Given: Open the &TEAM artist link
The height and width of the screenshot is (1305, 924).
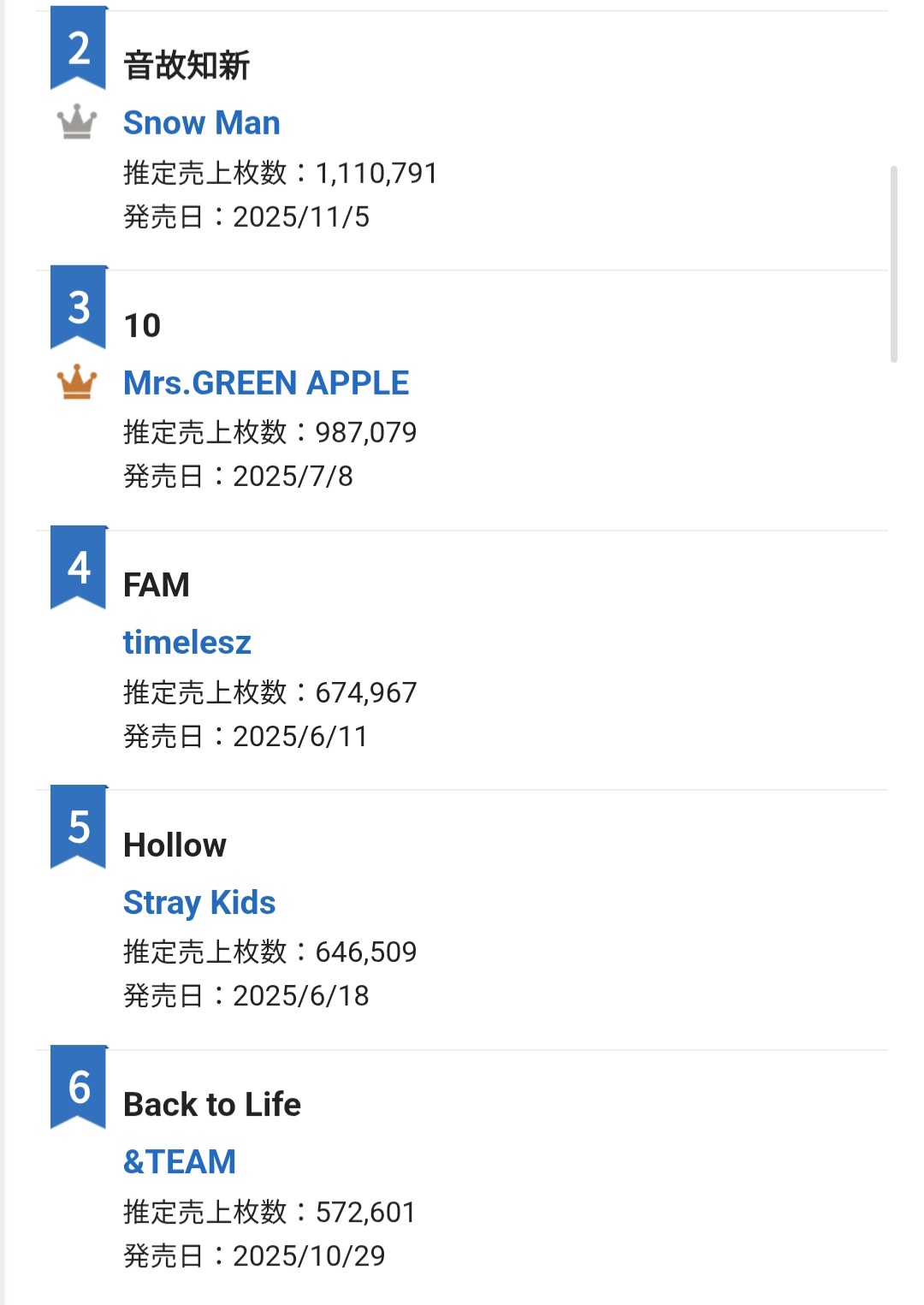Looking at the screenshot, I should (180, 1161).
